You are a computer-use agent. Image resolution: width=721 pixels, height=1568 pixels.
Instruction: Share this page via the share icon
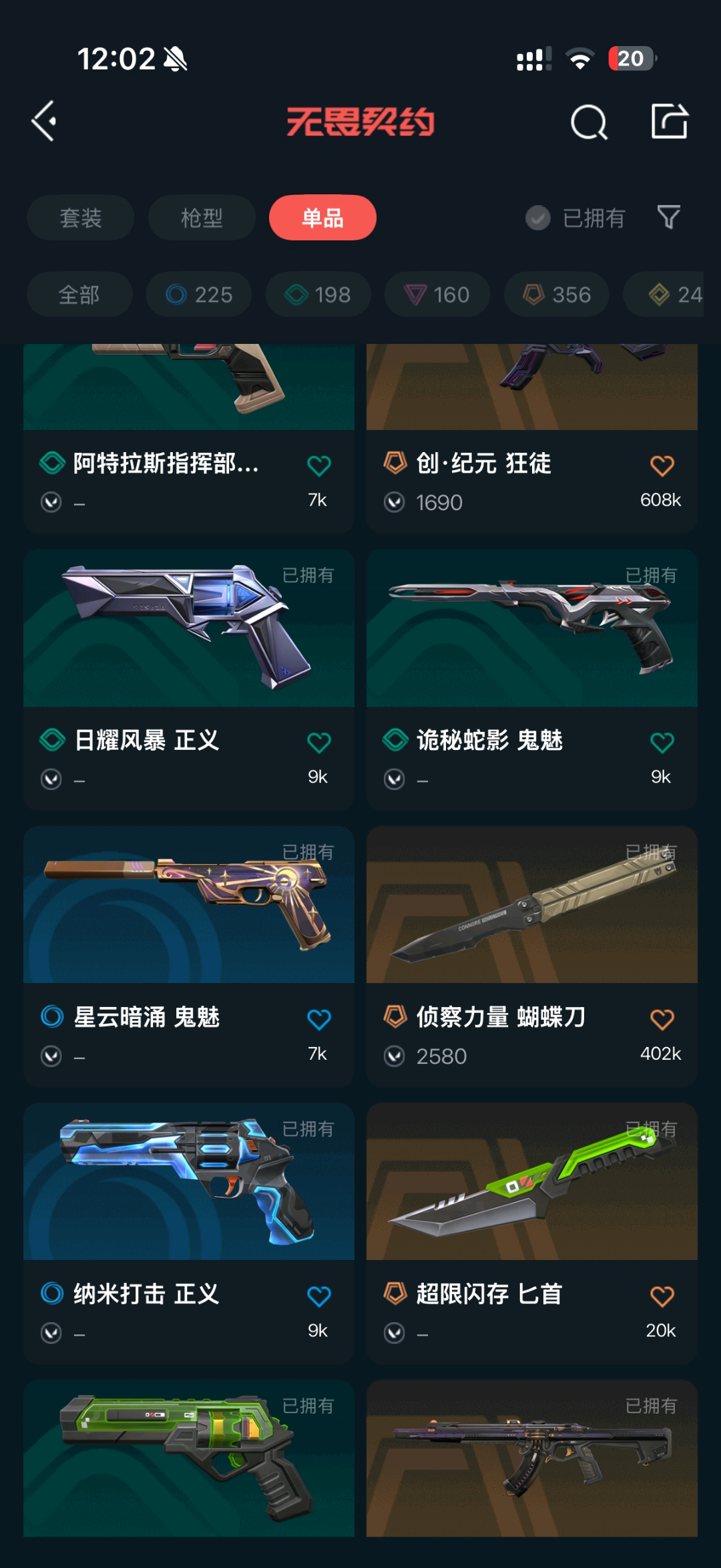pos(669,122)
